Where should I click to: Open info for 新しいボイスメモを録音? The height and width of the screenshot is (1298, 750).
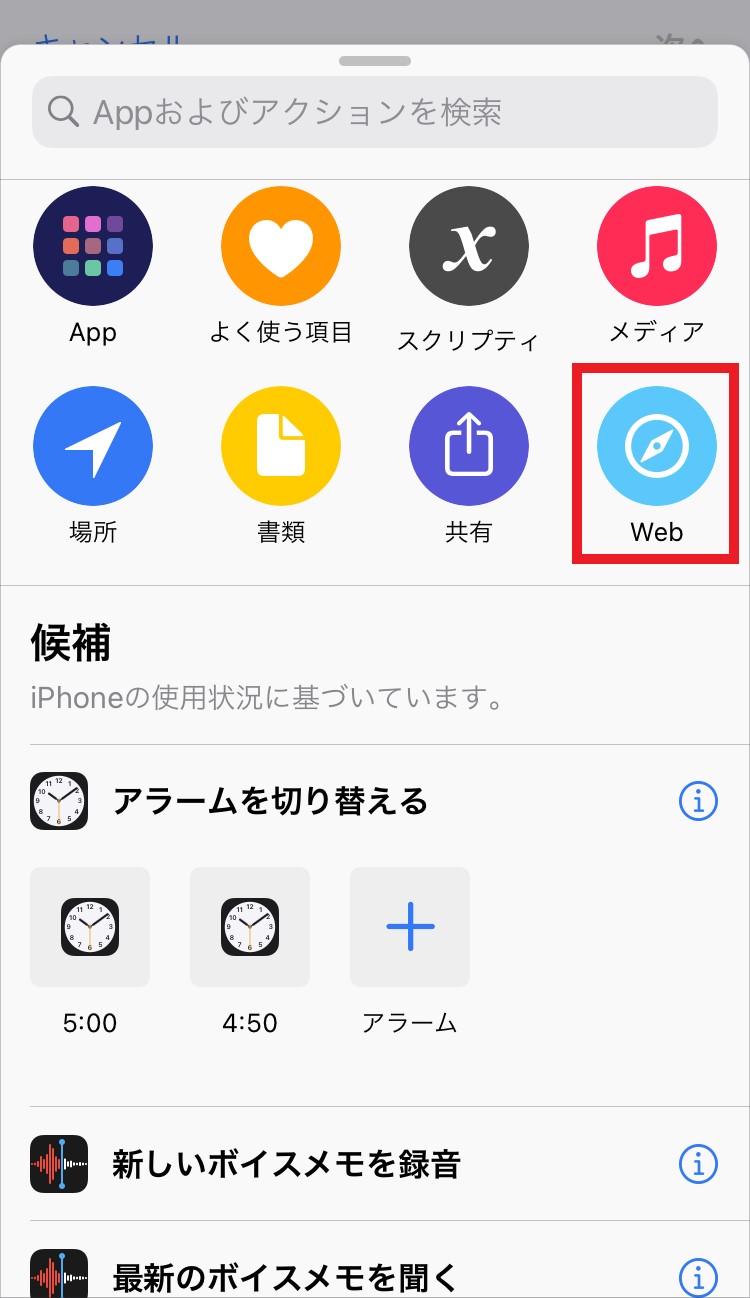pos(698,1164)
